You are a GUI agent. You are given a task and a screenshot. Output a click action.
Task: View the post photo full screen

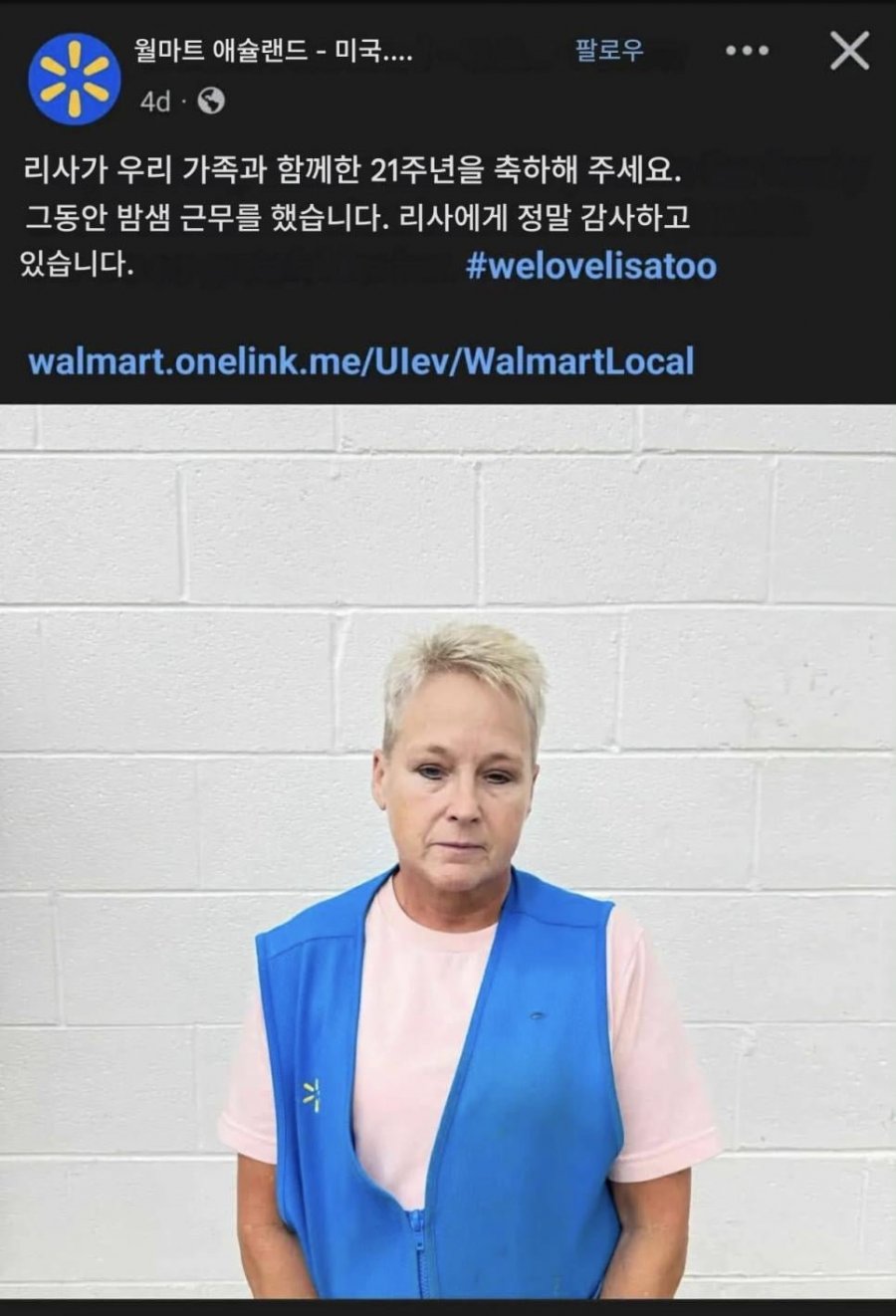pyautogui.click(x=448, y=846)
